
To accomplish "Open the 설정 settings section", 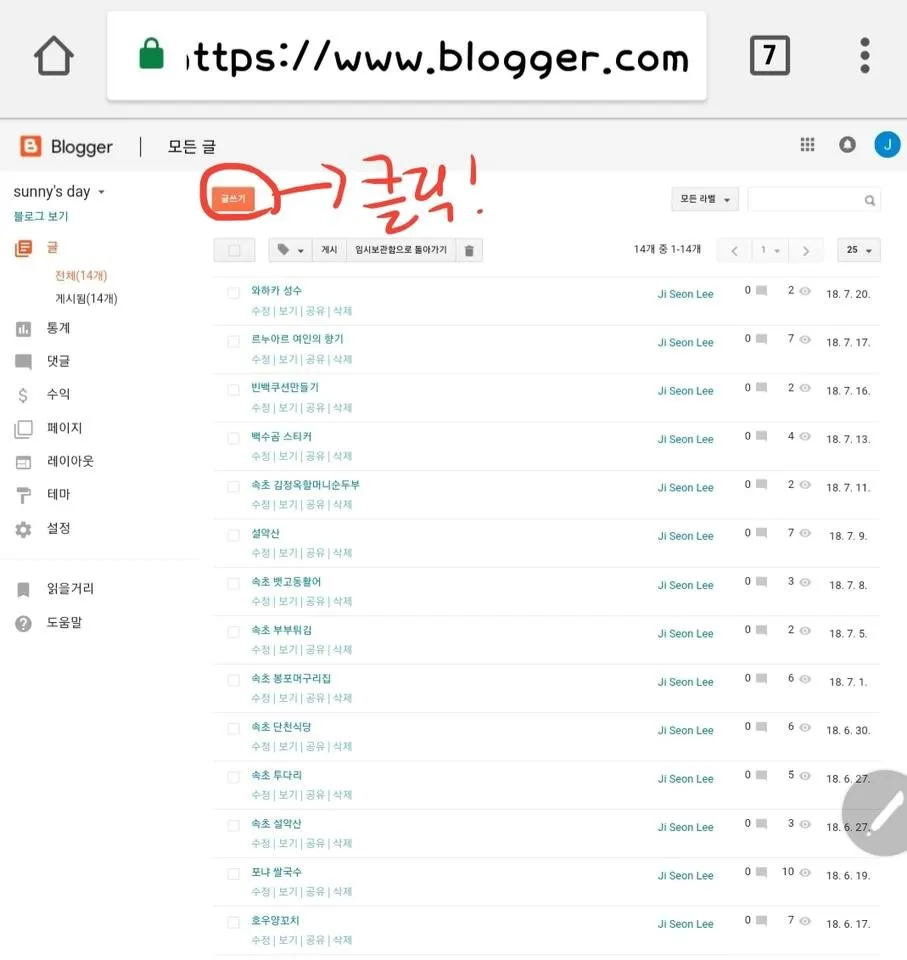I will pos(58,528).
